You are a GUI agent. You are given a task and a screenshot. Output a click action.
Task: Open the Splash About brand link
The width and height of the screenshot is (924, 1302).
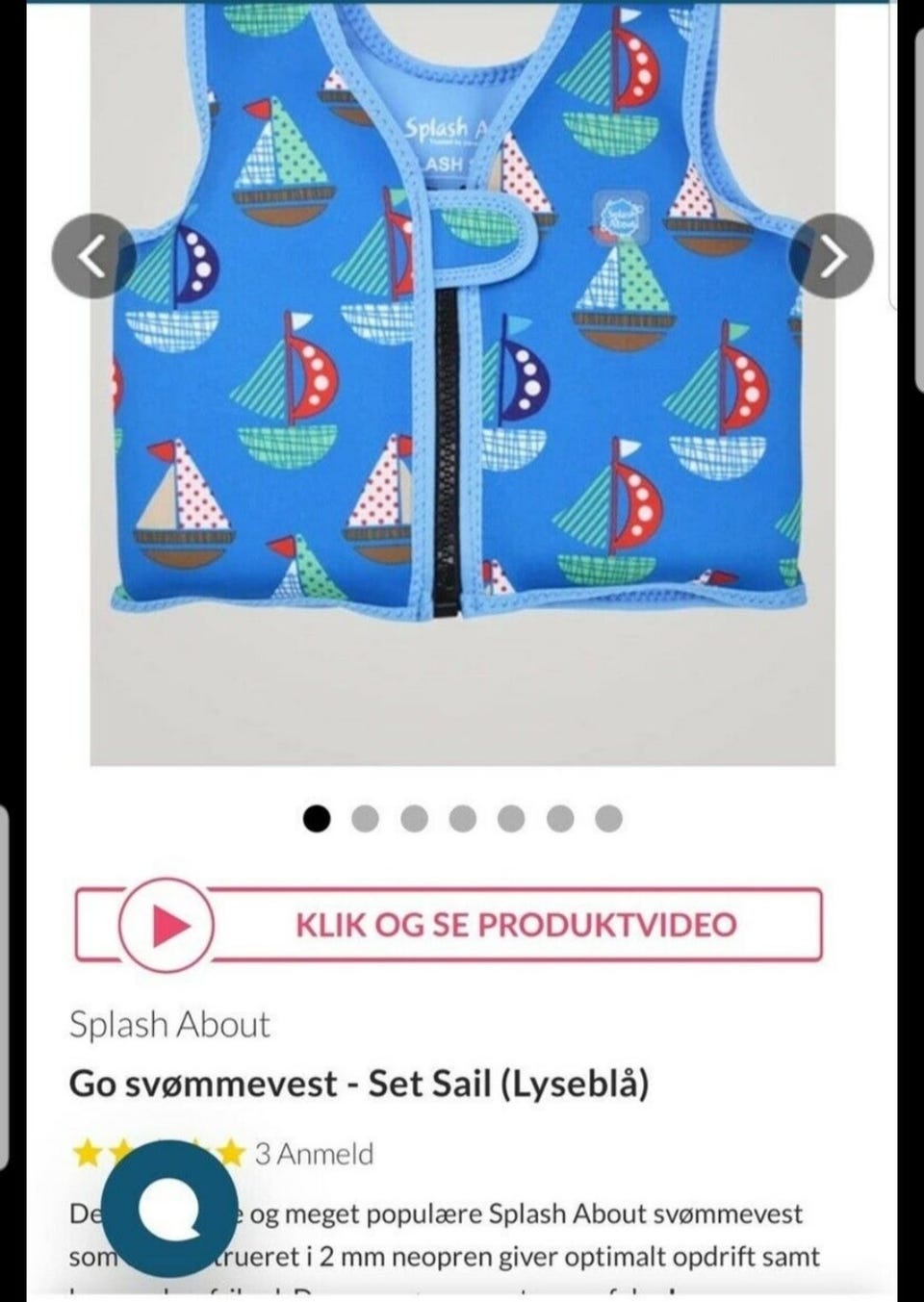coord(169,1025)
